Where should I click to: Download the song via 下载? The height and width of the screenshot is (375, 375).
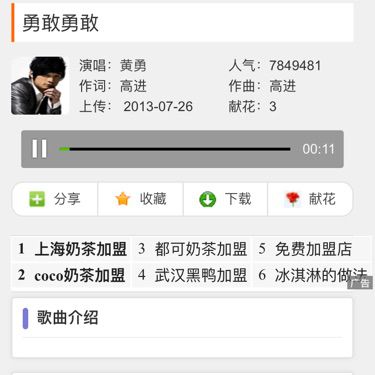225,199
